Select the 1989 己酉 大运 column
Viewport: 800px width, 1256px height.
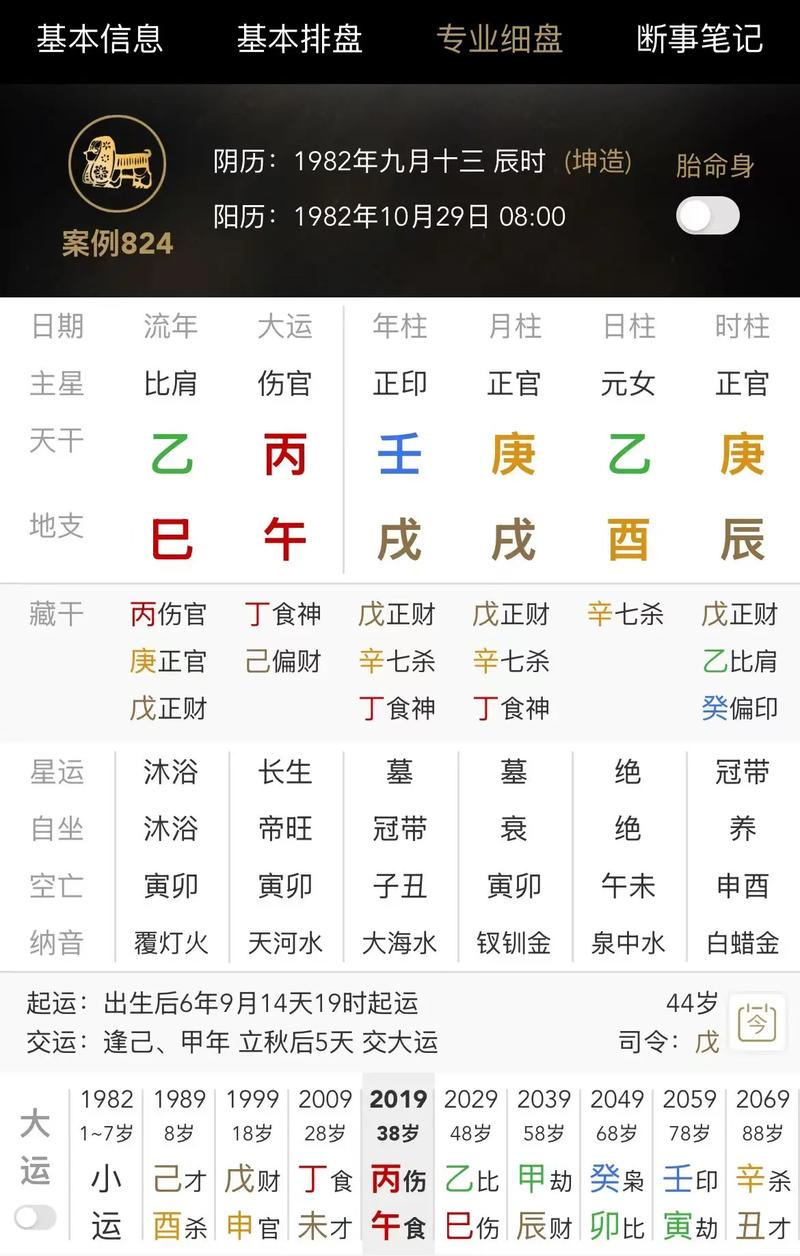click(180, 1165)
